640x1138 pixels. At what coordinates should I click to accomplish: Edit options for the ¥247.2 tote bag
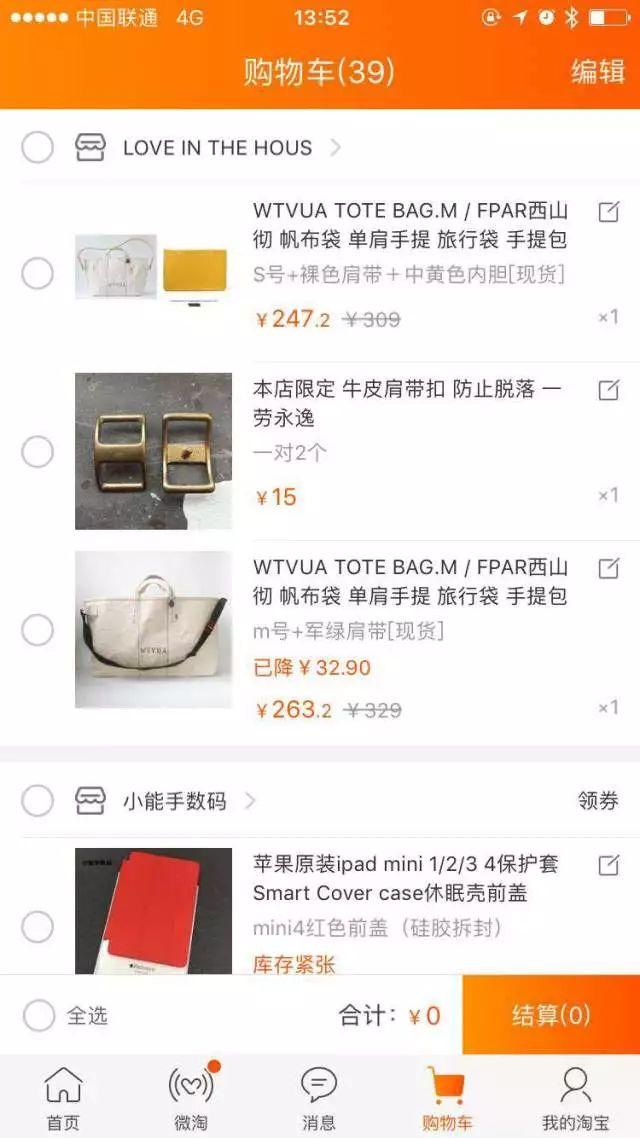(x=608, y=212)
